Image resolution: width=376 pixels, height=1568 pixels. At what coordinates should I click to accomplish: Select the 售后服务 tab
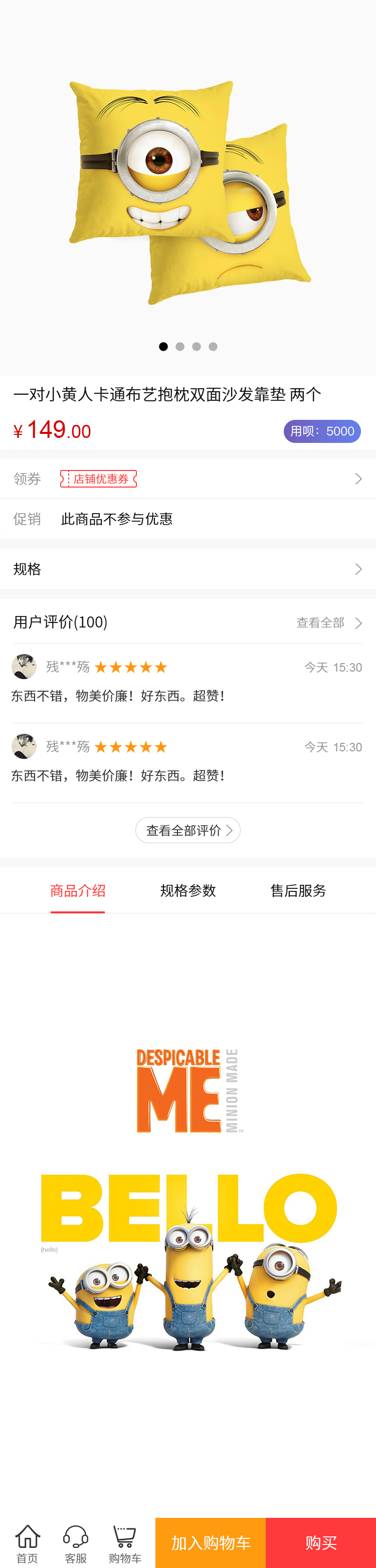tap(298, 890)
